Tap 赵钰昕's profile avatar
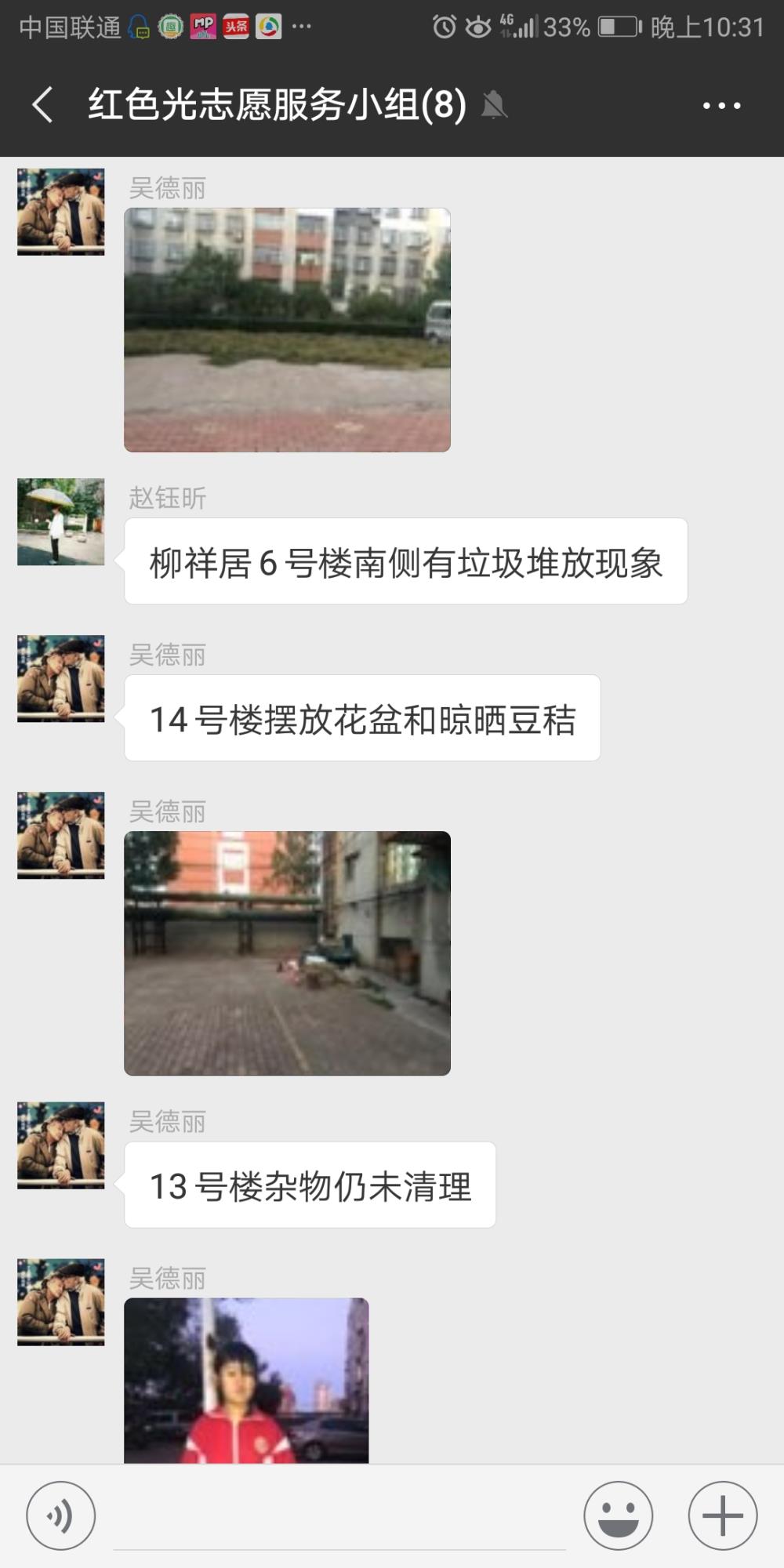 point(61,521)
